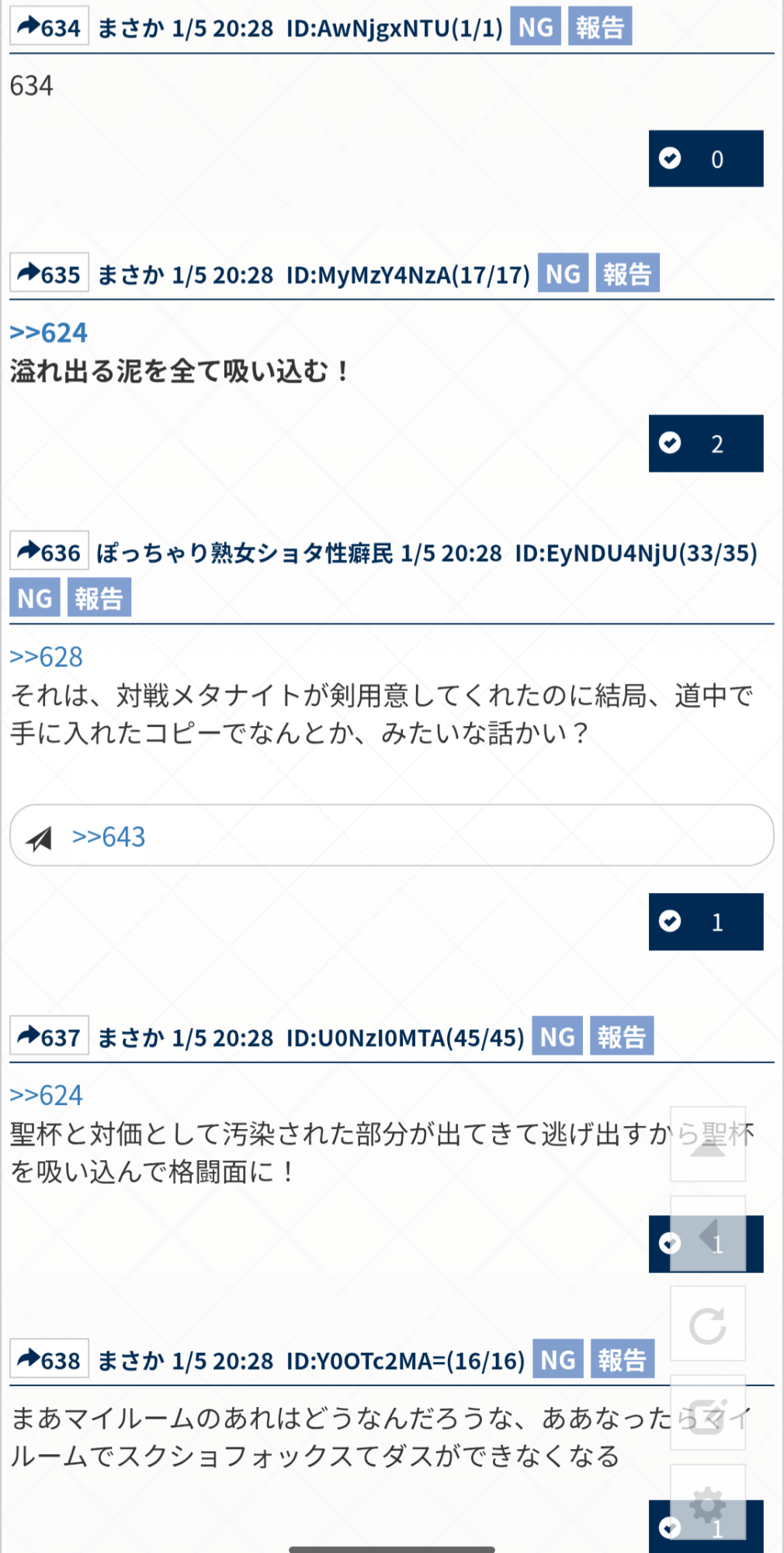784x1553 pixels.
Task: Report post 637
Action: 621,1037
